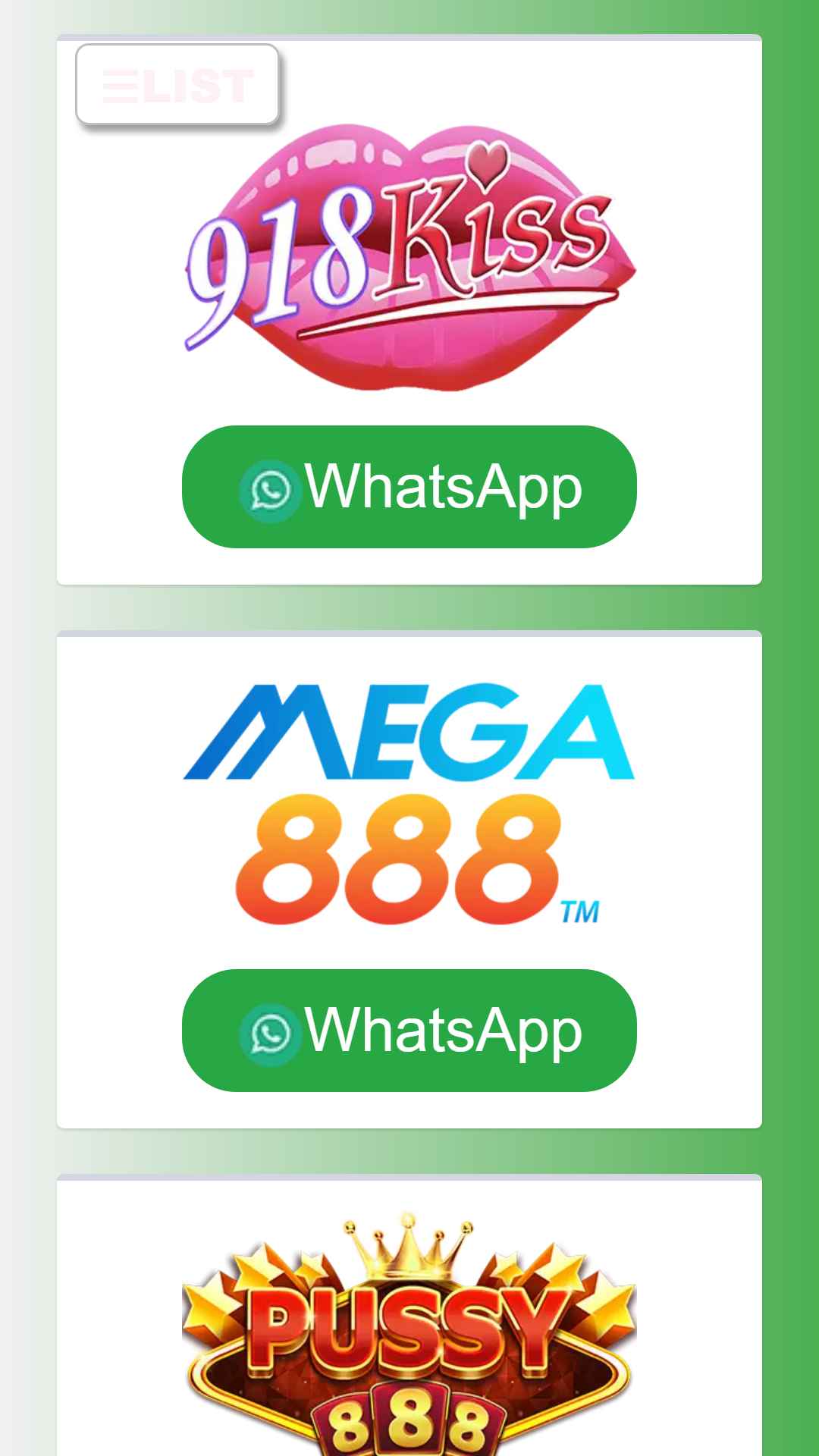Tap WhatsApp button under Mega888
Viewport: 819px width, 1456px height.
(409, 1031)
